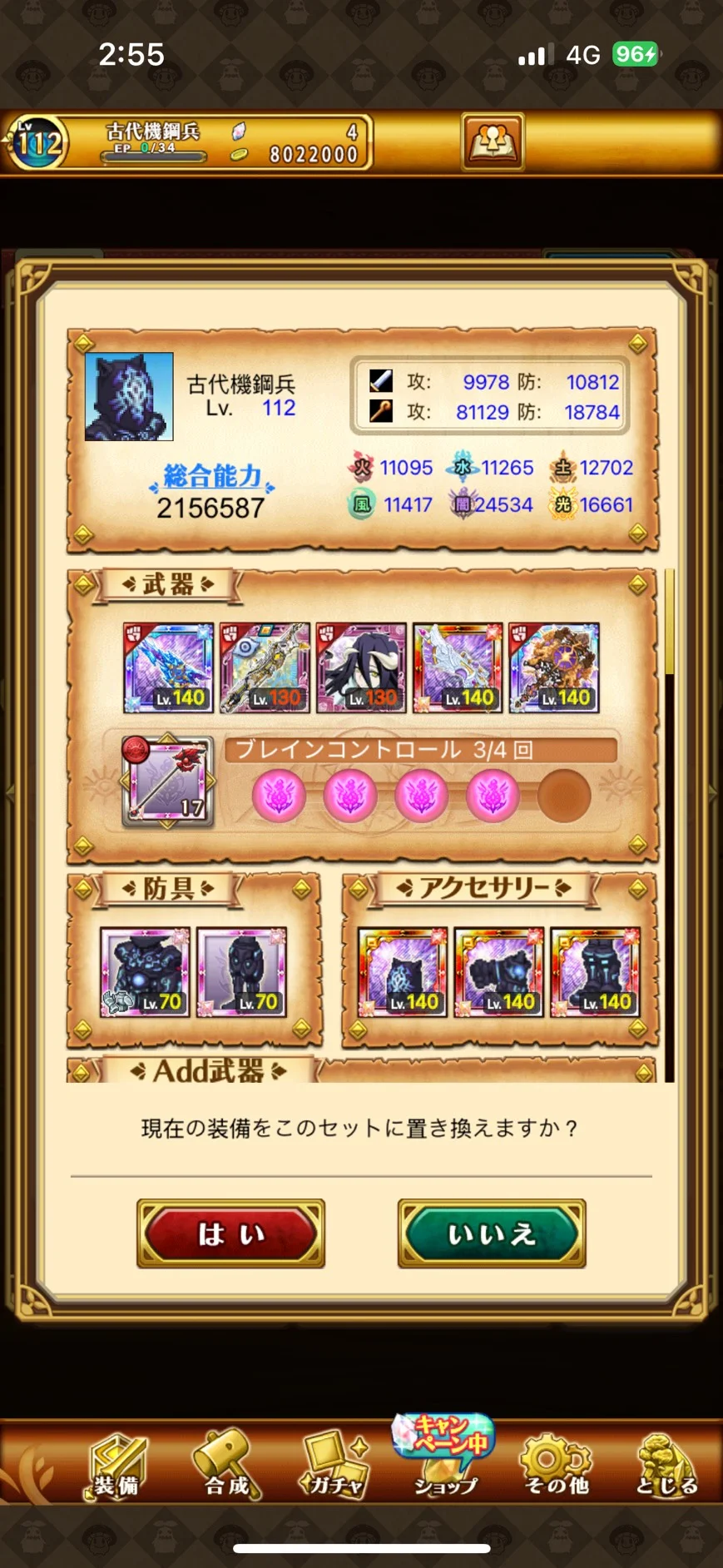View the Lv.70 leg armor item
This screenshot has width=723, height=1568.
(241, 972)
